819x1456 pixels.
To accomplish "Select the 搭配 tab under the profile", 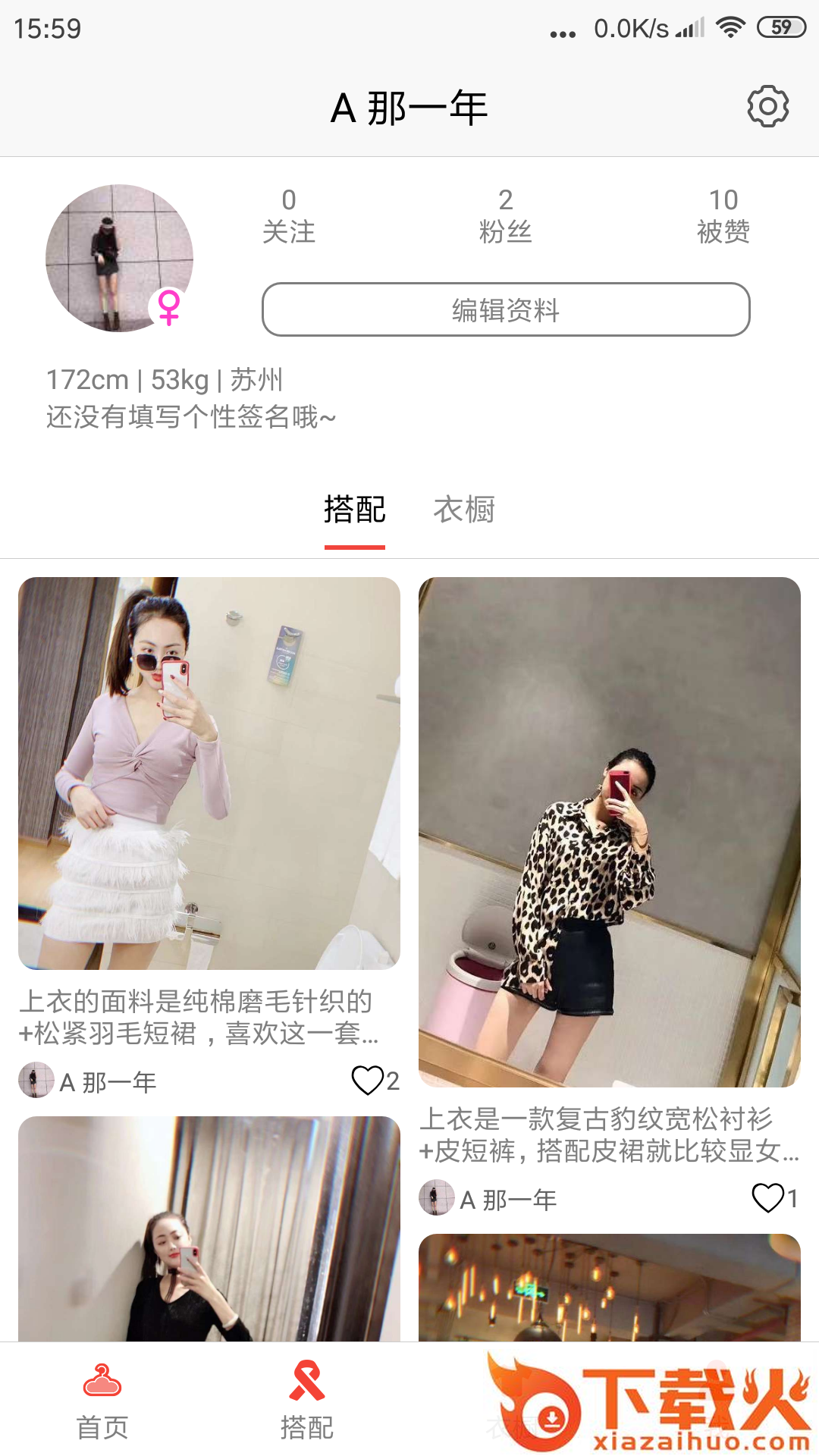I will (x=354, y=510).
